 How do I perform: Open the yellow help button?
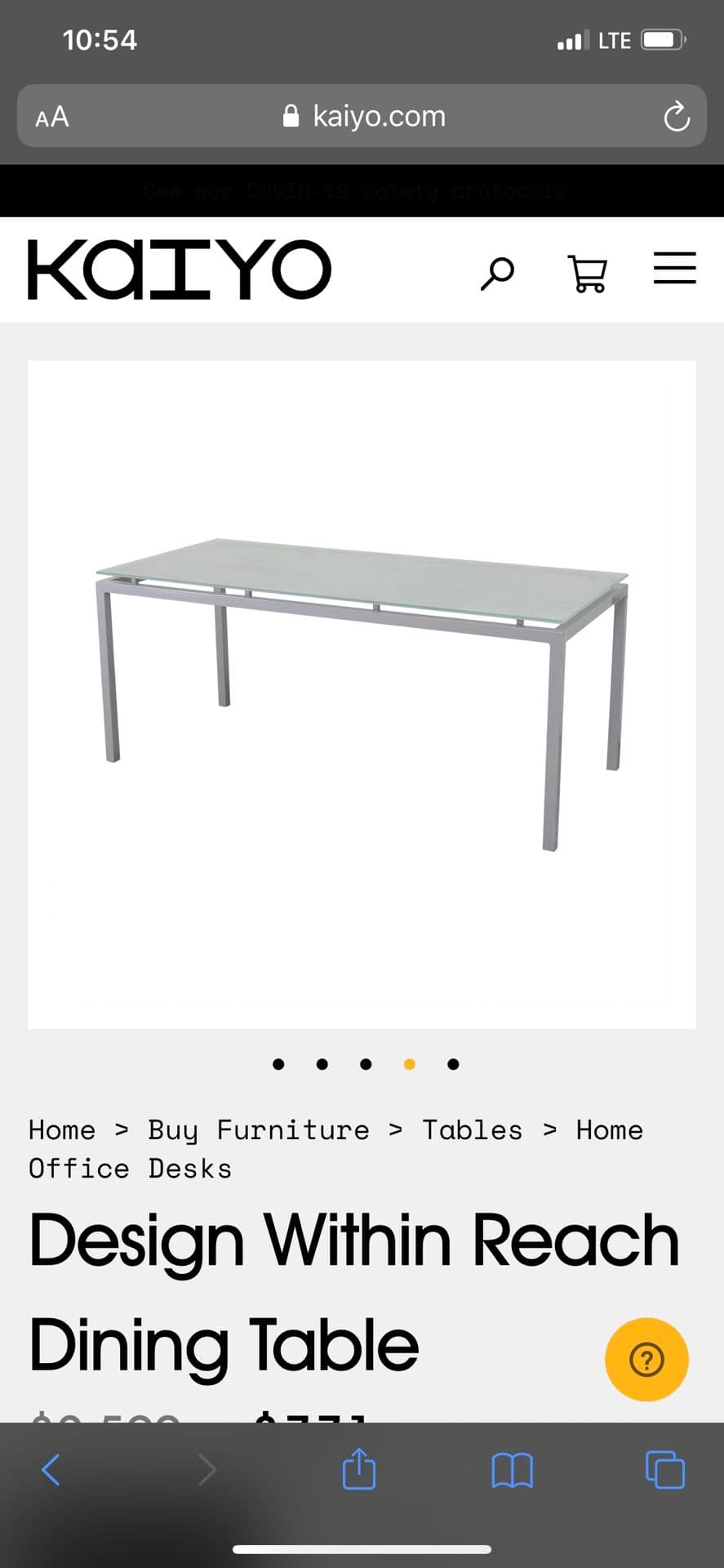pyautogui.click(x=646, y=1360)
